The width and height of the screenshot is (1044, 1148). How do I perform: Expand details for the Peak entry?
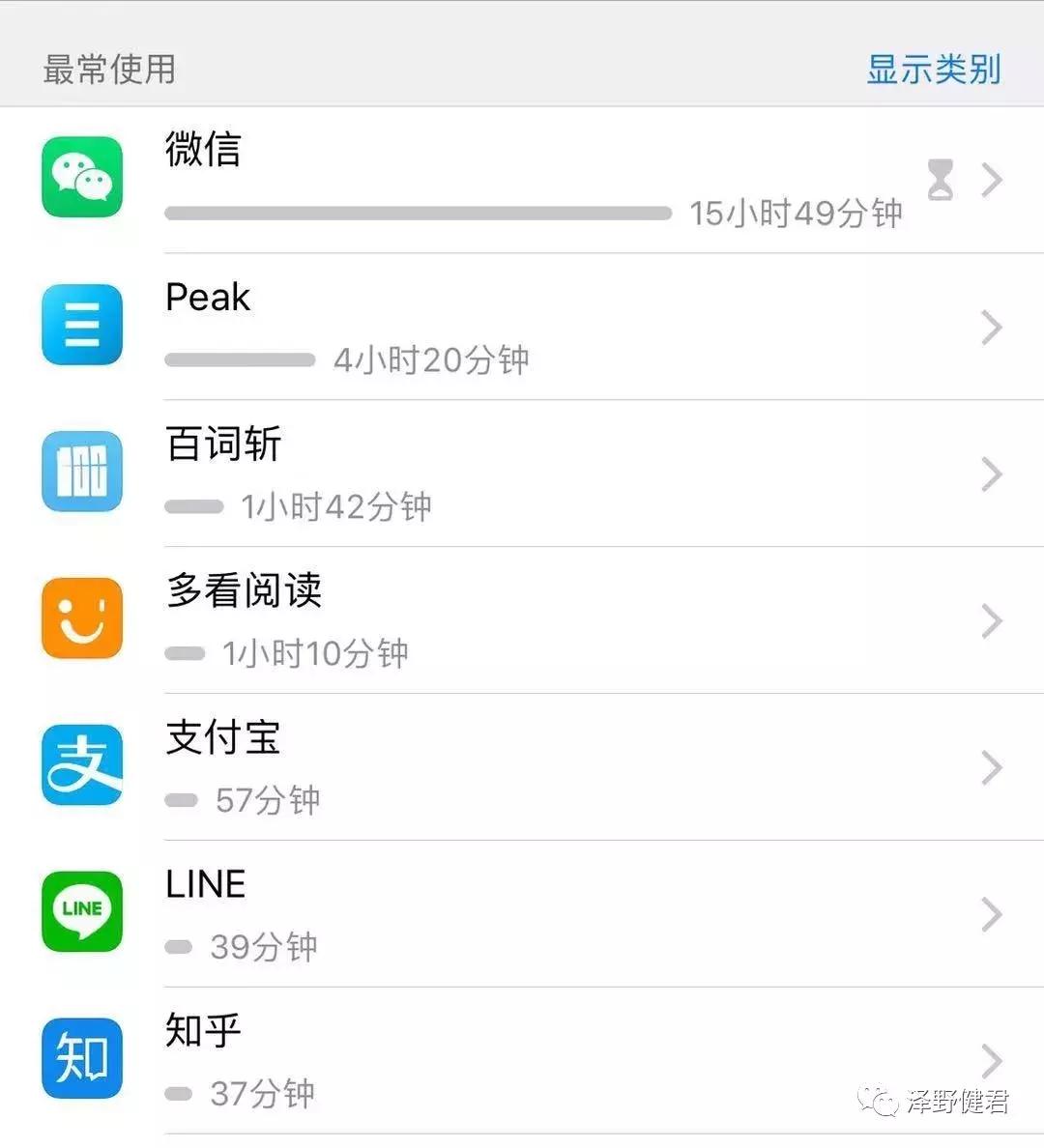click(x=992, y=328)
